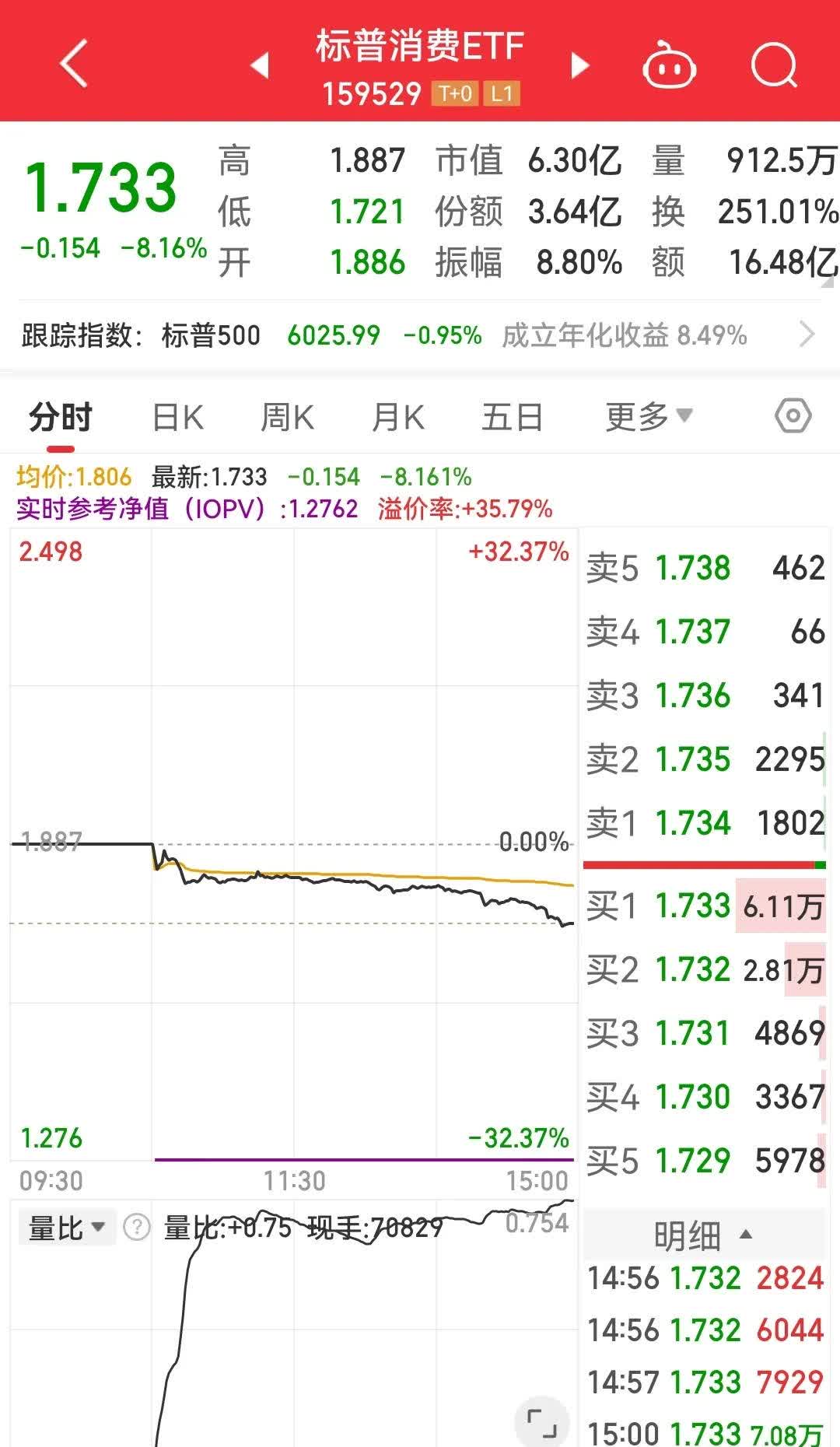Open the 量比 indicator dropdown
The width and height of the screenshot is (840, 1447).
[x=66, y=1225]
